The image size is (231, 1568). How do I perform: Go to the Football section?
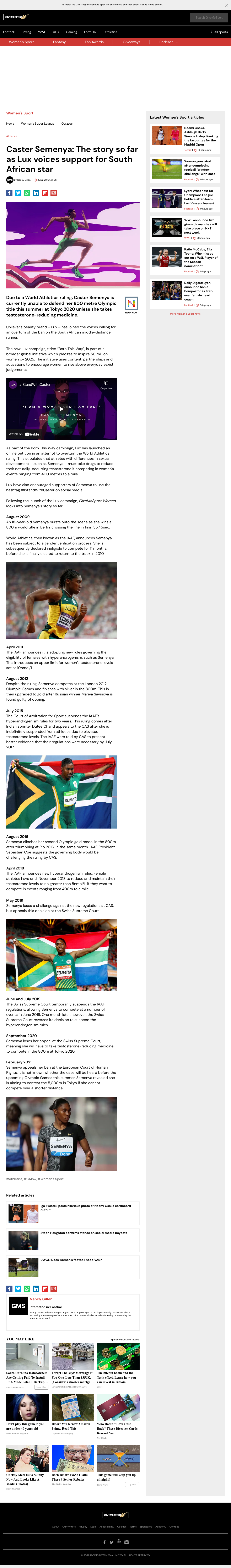[9, 32]
